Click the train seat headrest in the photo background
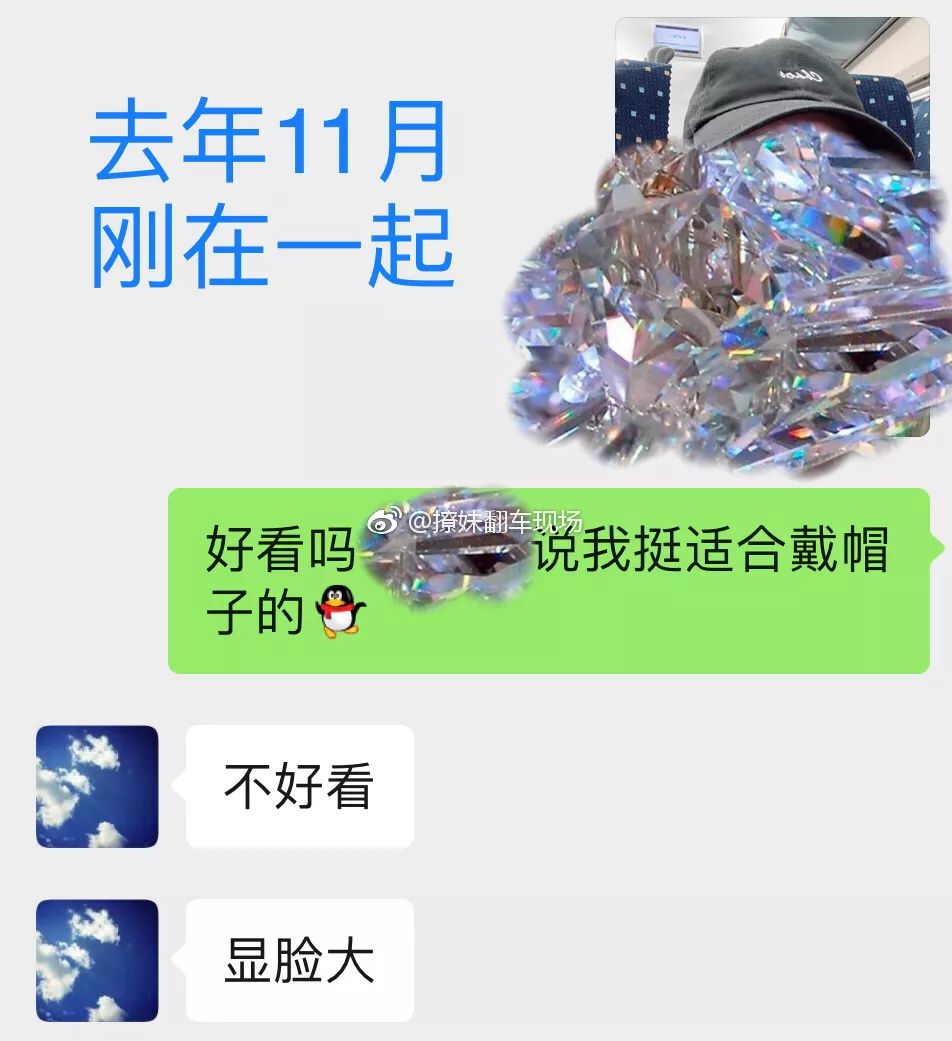This screenshot has width=952, height=1041. 640,100
